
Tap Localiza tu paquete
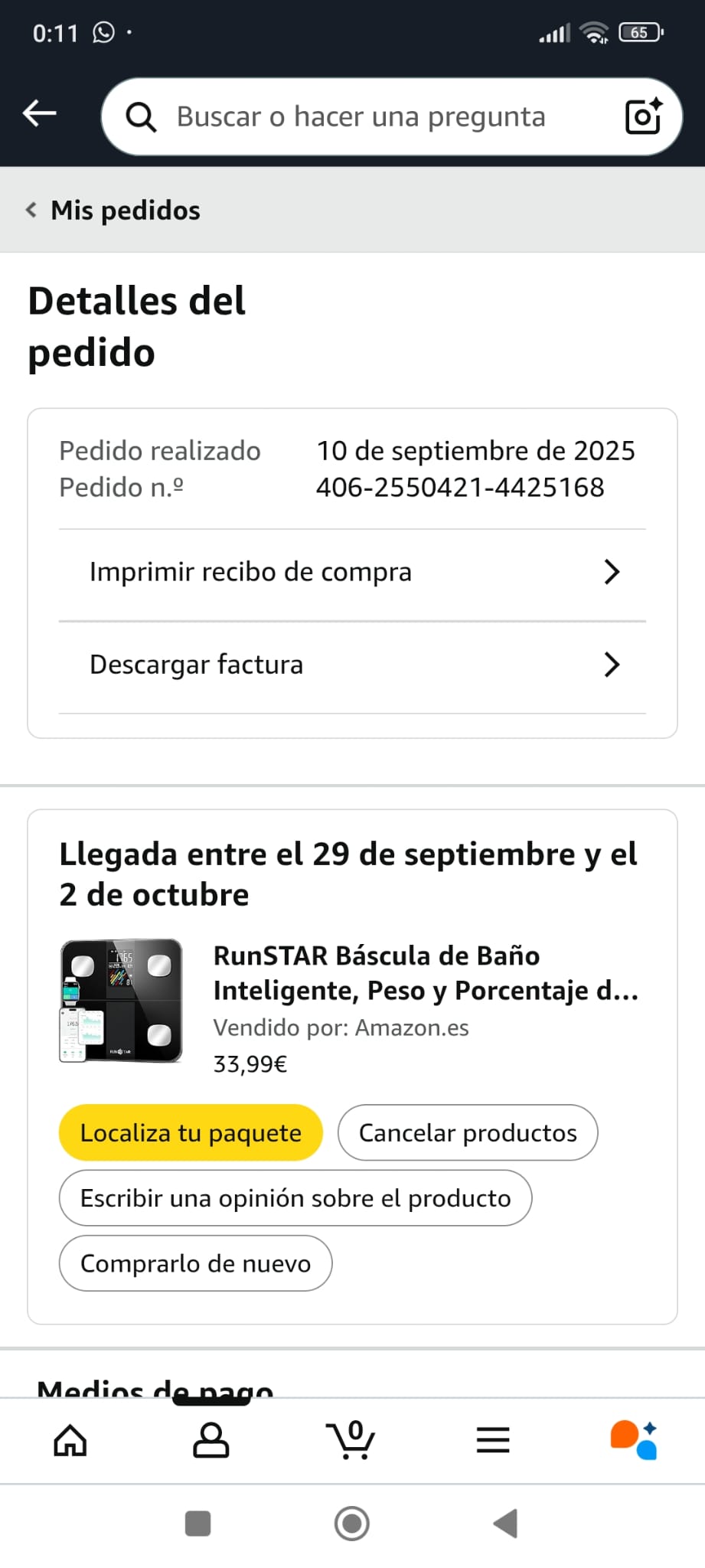[191, 1133]
